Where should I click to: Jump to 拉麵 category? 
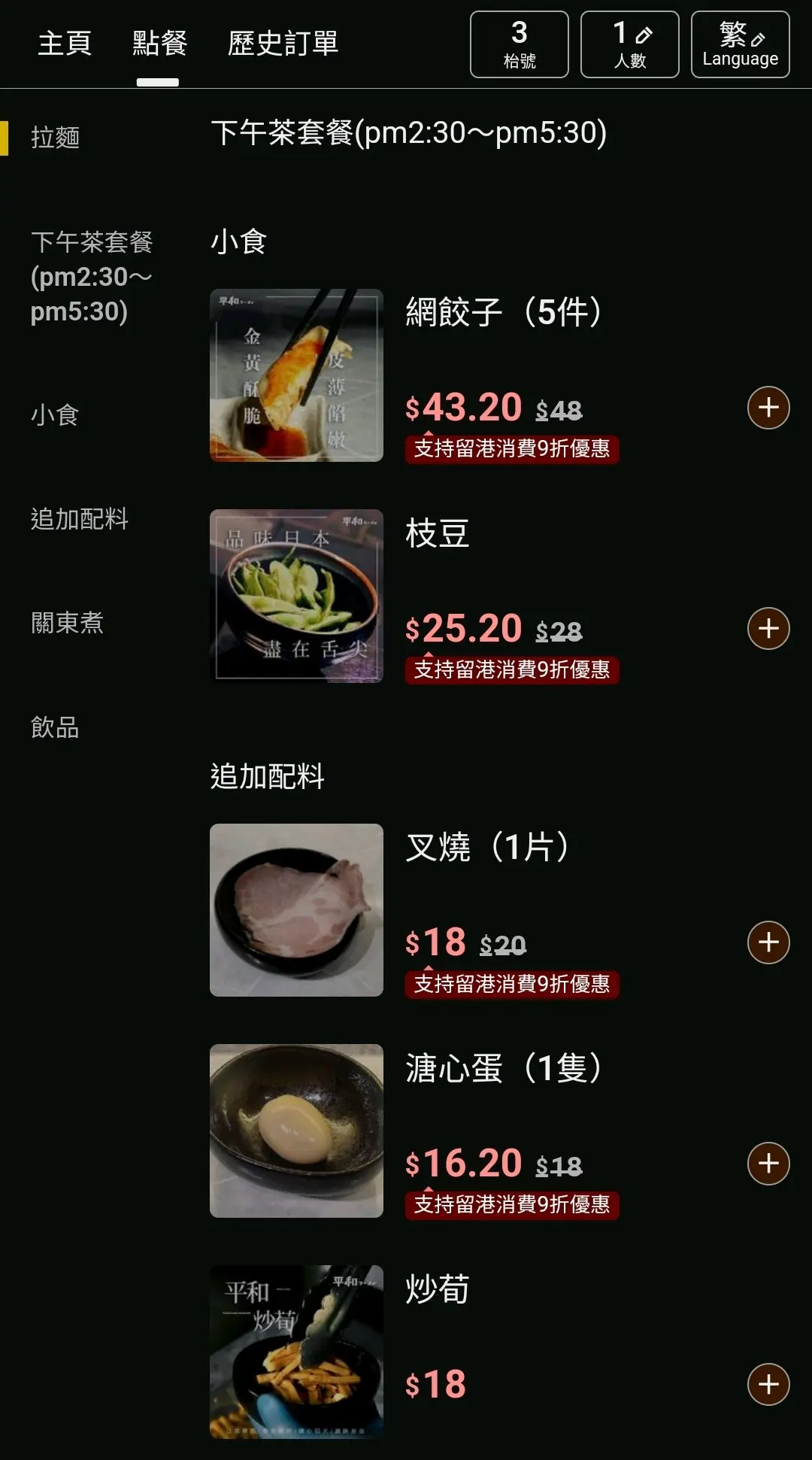click(x=56, y=138)
